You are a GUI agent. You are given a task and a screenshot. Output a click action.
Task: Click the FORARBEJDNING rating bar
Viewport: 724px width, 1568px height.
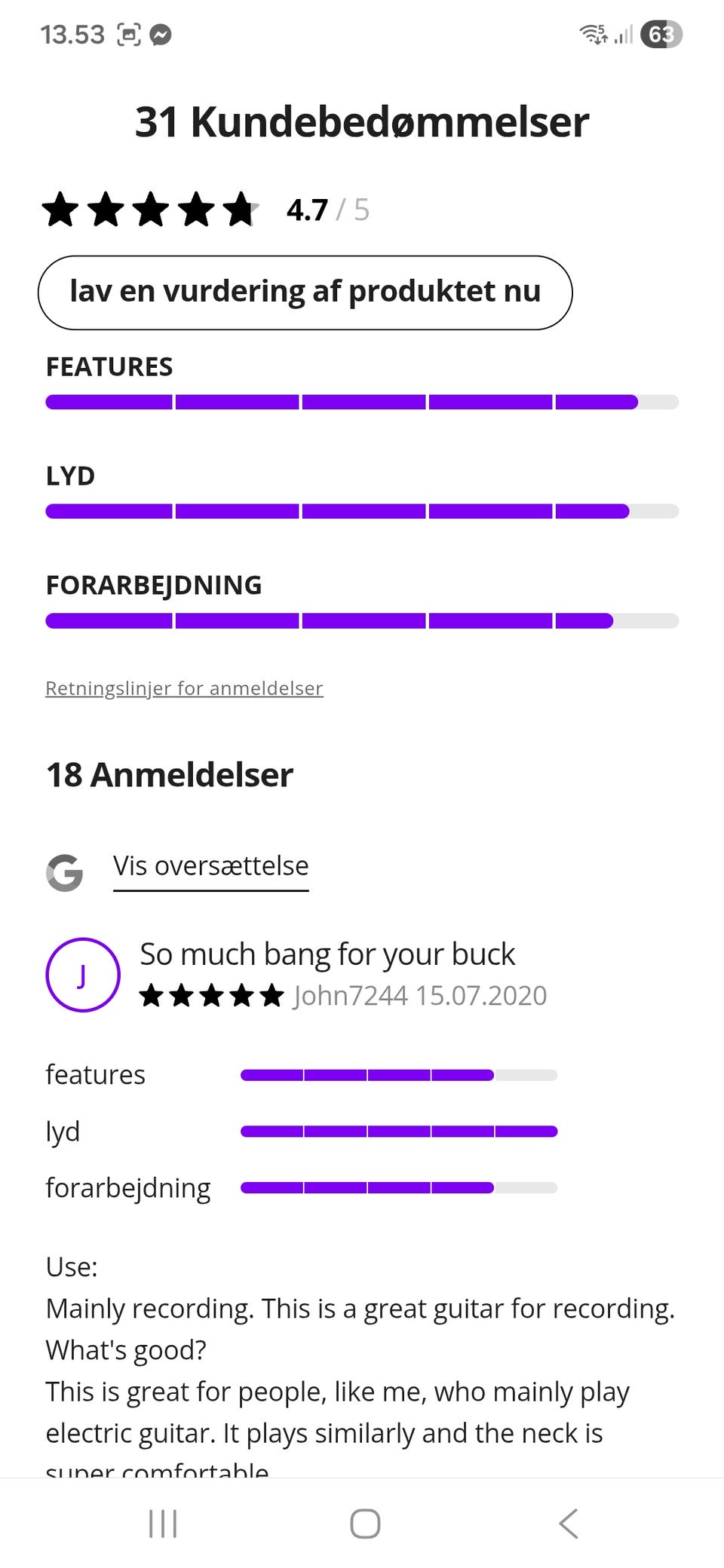[362, 620]
